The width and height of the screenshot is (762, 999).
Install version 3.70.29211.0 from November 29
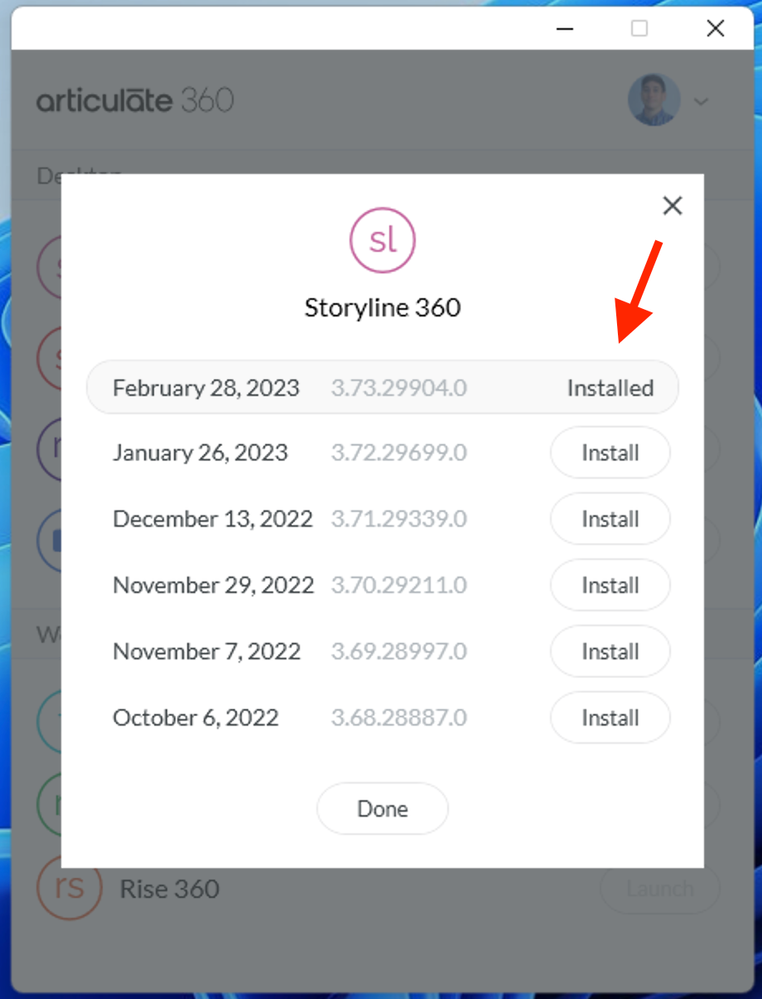(x=610, y=585)
